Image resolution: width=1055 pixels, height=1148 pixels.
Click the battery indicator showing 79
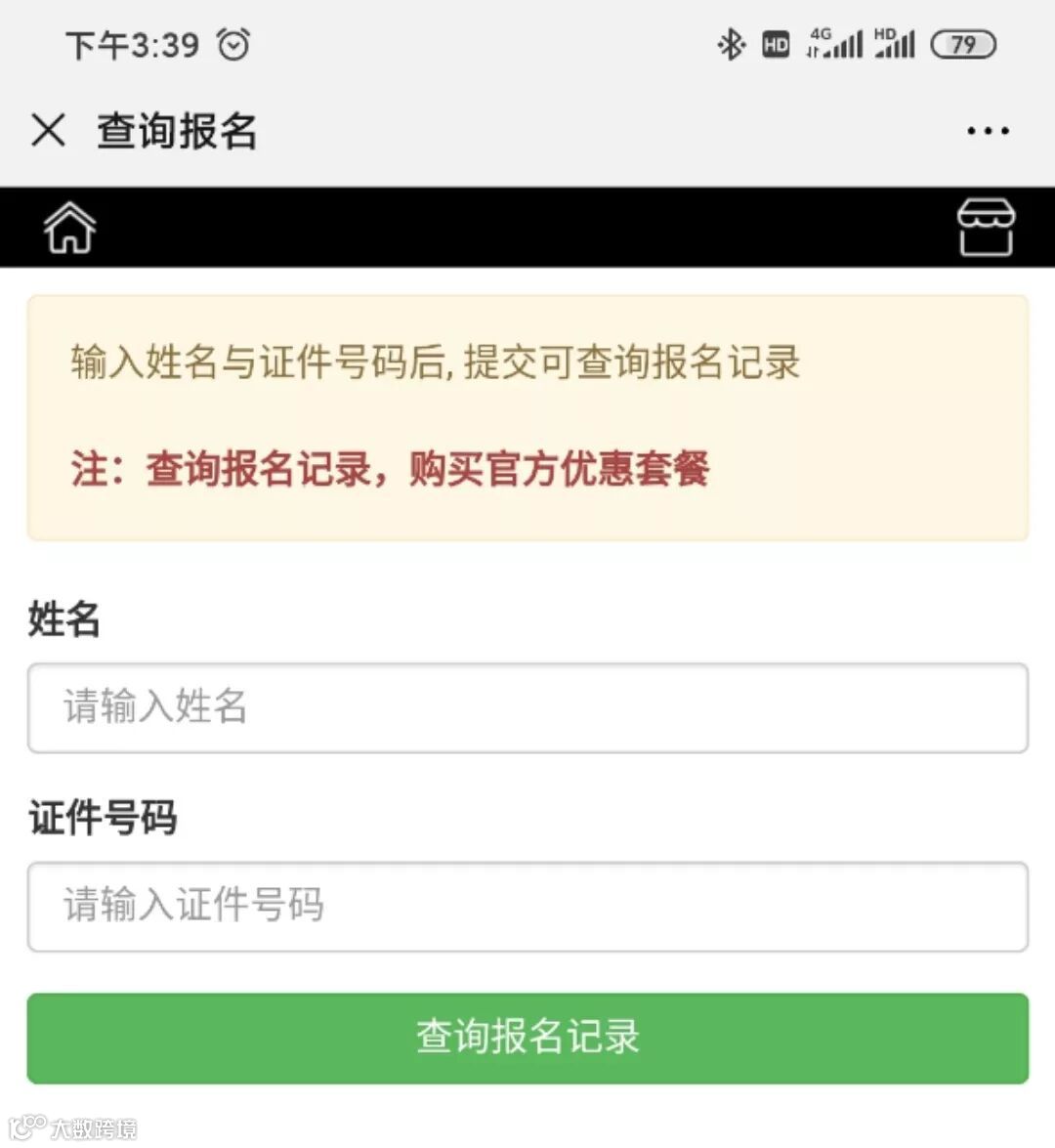pos(964,45)
